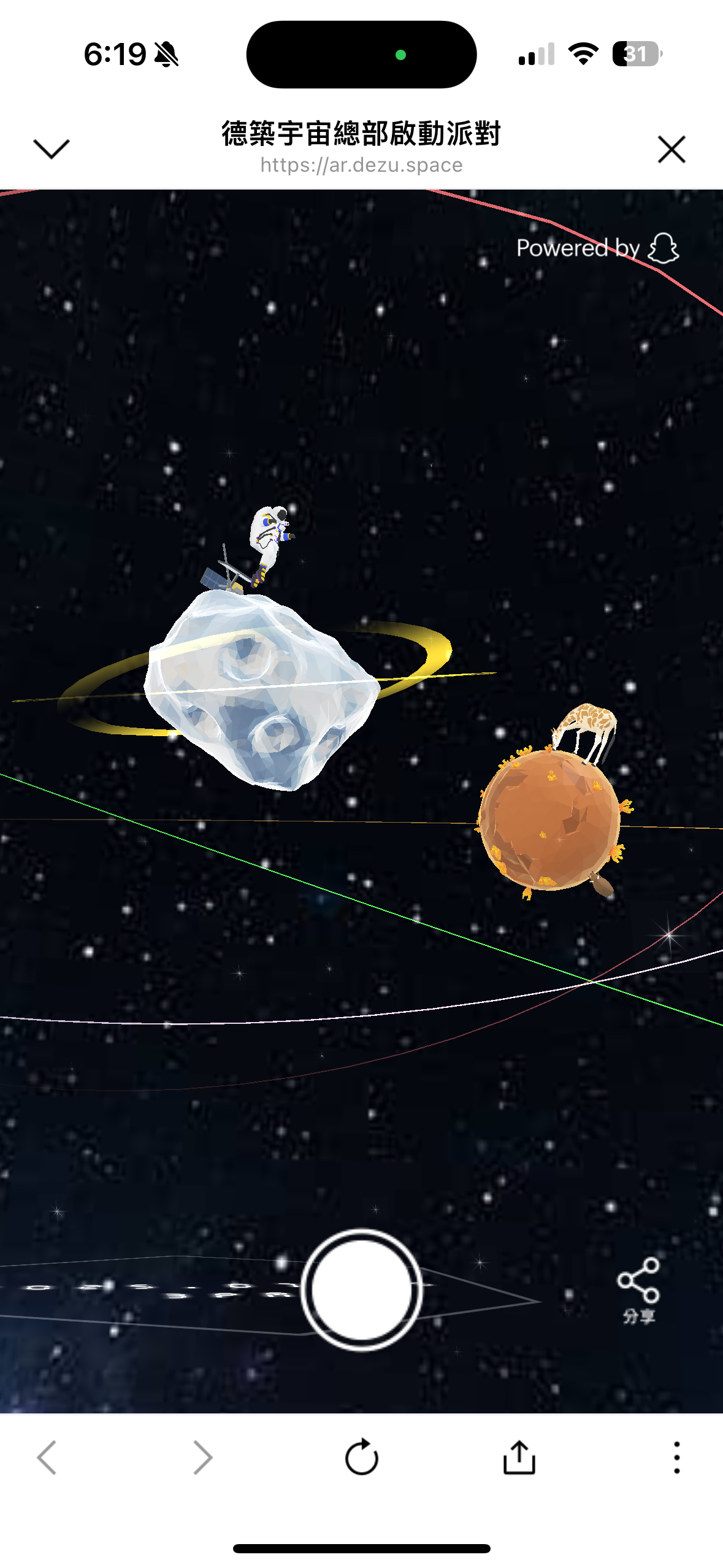Screen dimensions: 723x1568
Task: Open the browser share sheet
Action: (x=519, y=1457)
